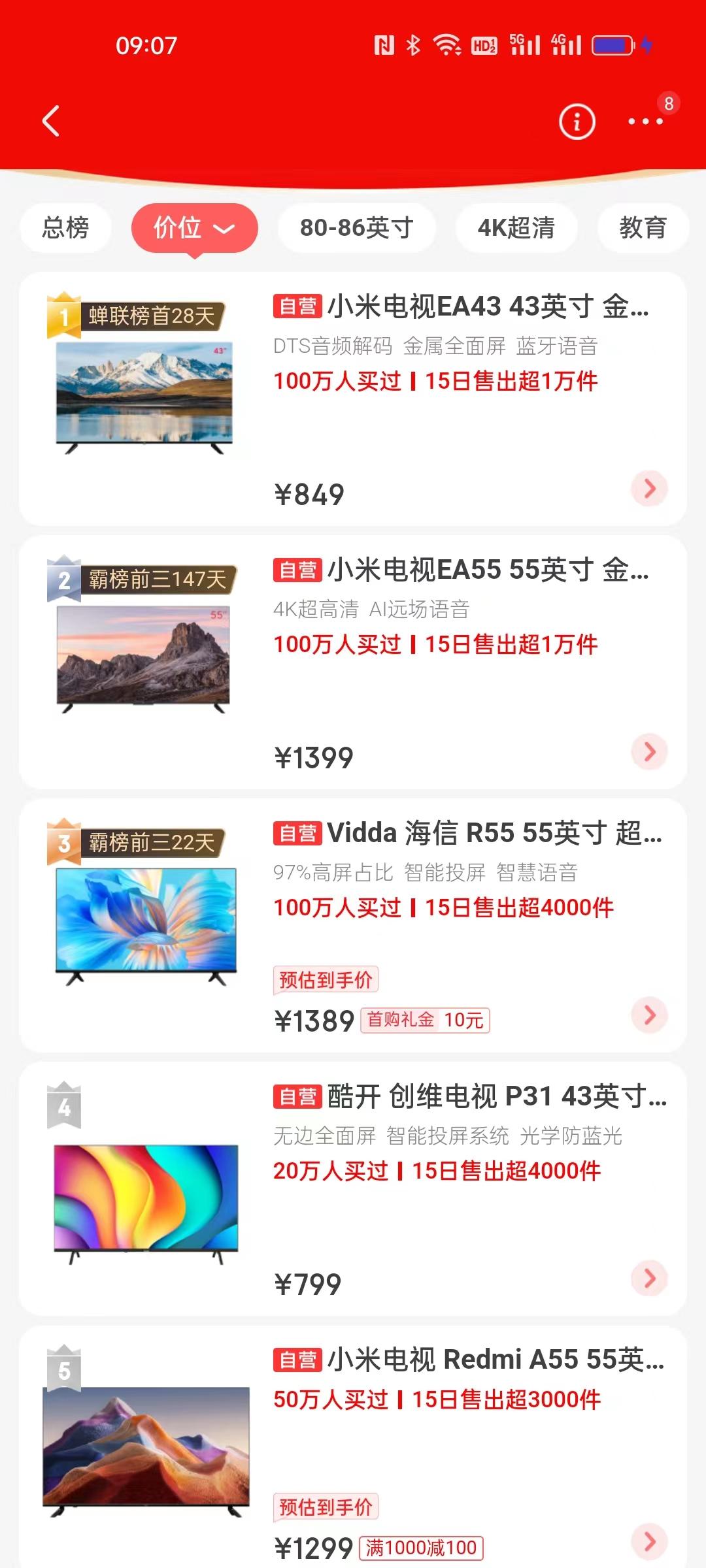Switch to the 总榜 tab
The height and width of the screenshot is (1568, 706).
(x=65, y=228)
